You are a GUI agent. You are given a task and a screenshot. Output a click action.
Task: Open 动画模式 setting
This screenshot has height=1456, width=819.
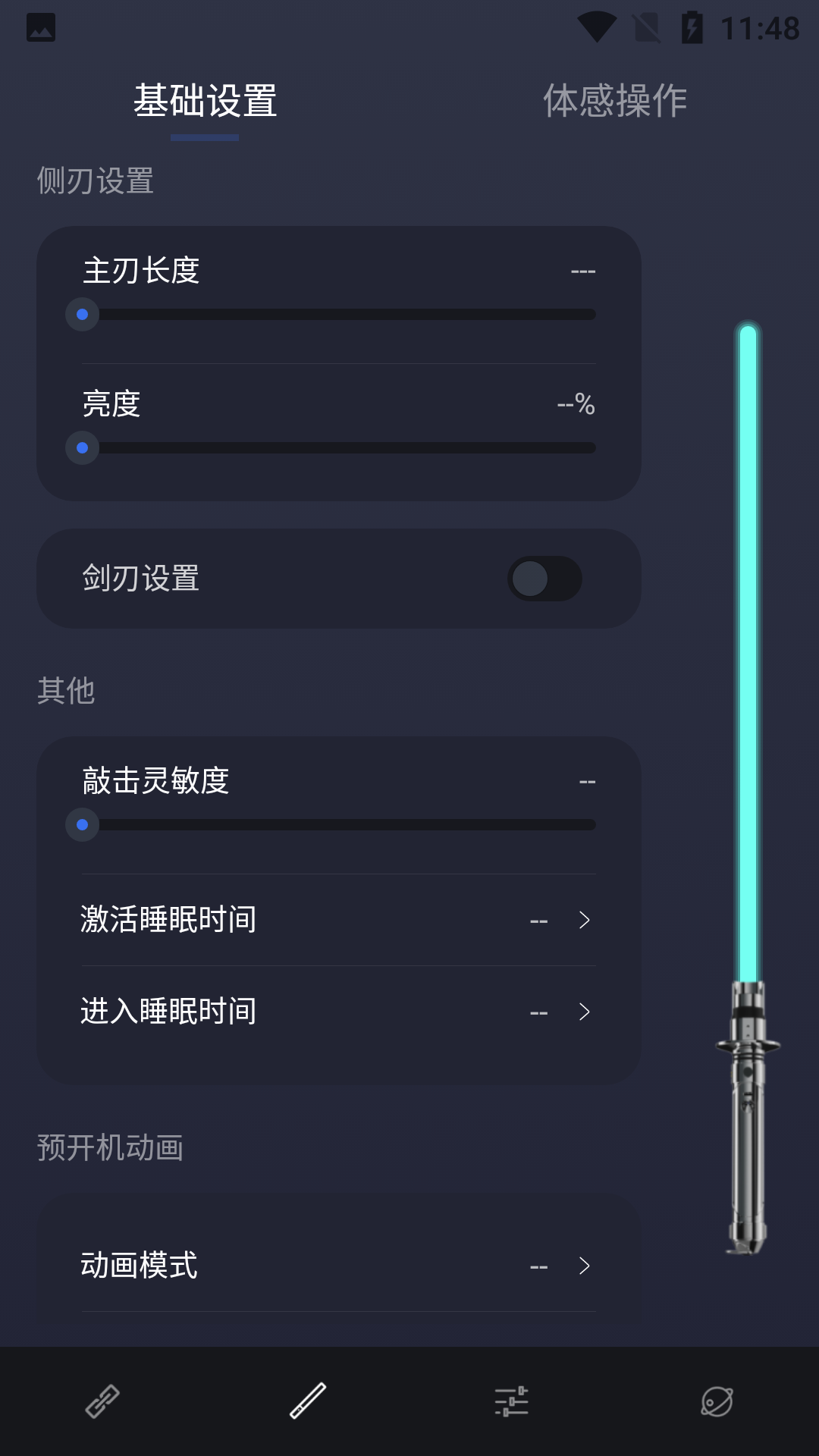coord(338,1266)
